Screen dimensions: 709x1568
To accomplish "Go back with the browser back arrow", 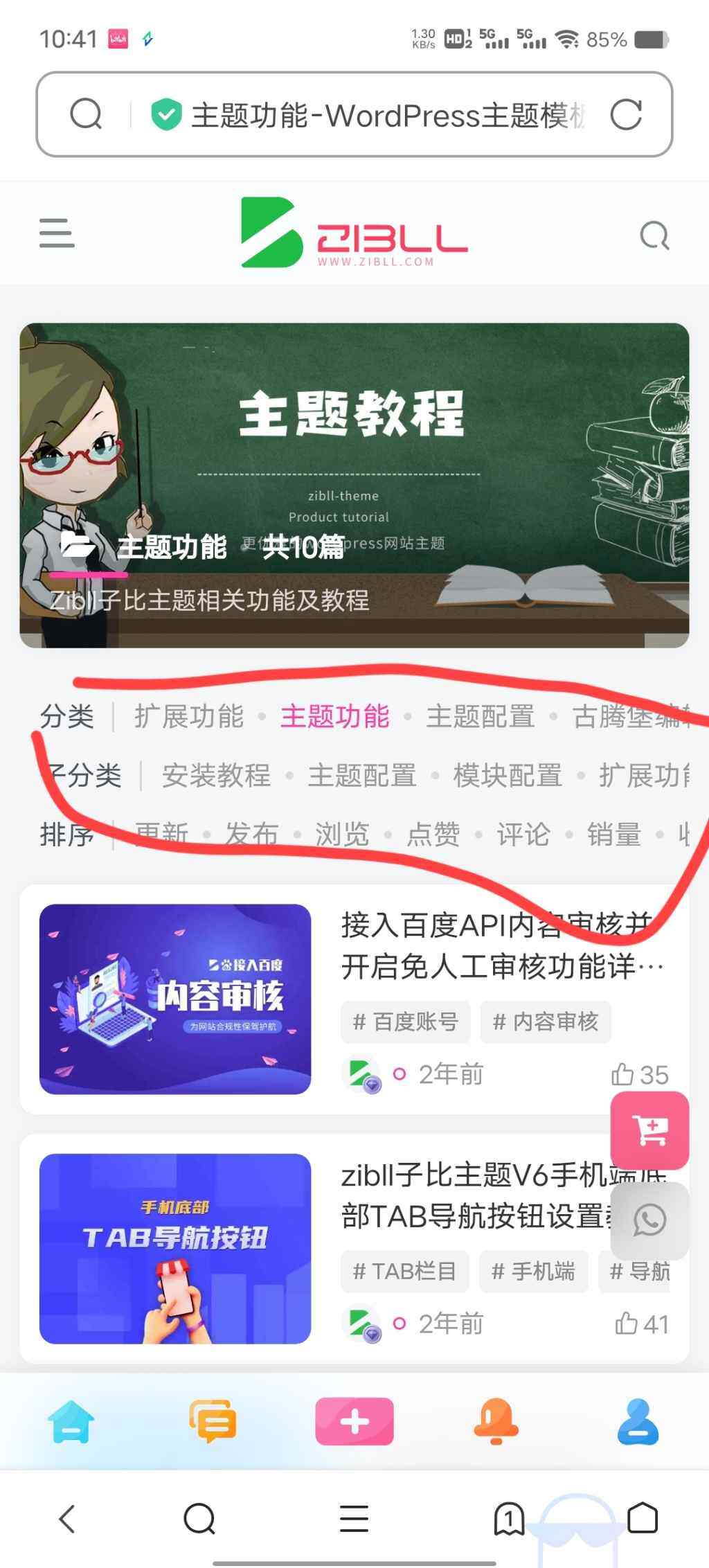I will (67, 1519).
